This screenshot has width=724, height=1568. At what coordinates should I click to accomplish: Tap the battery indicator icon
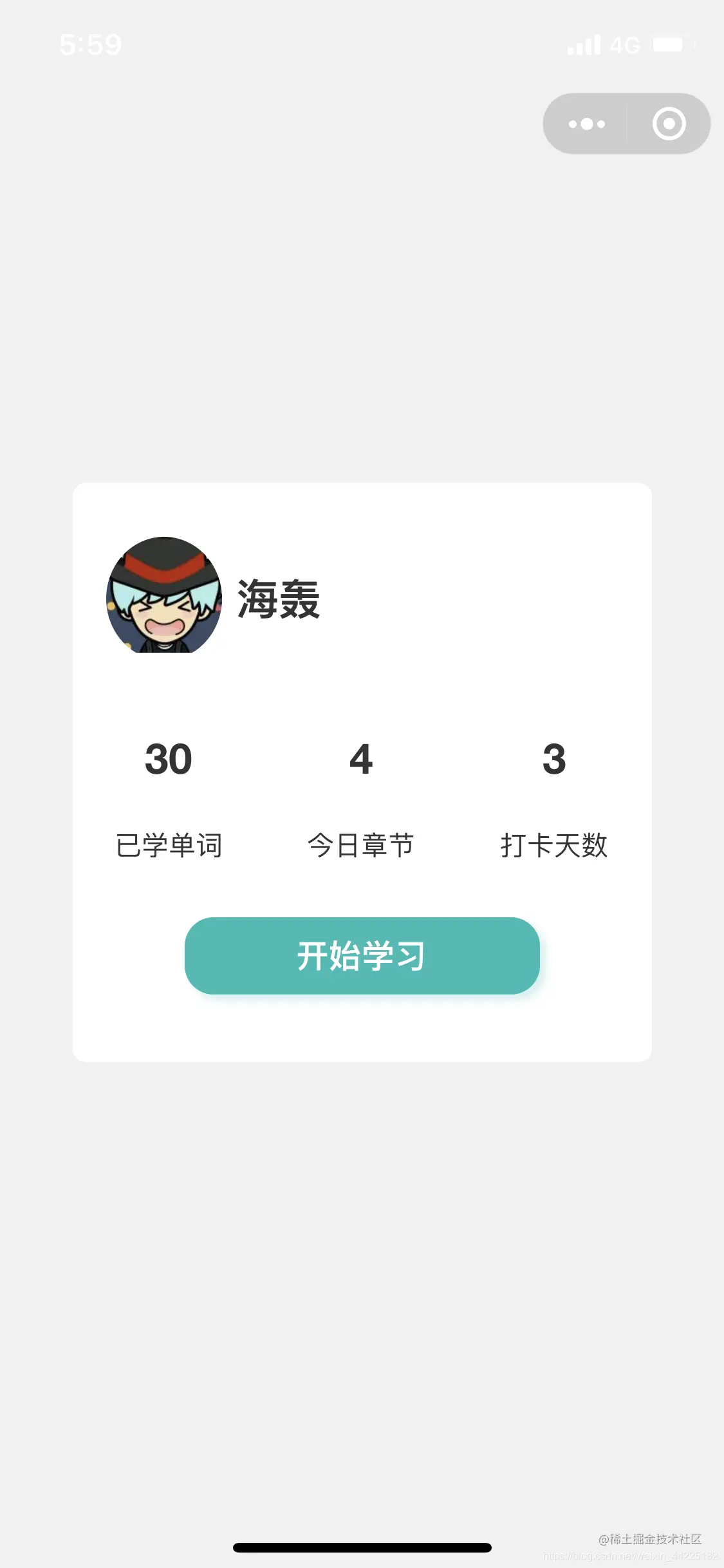pyautogui.click(x=669, y=43)
